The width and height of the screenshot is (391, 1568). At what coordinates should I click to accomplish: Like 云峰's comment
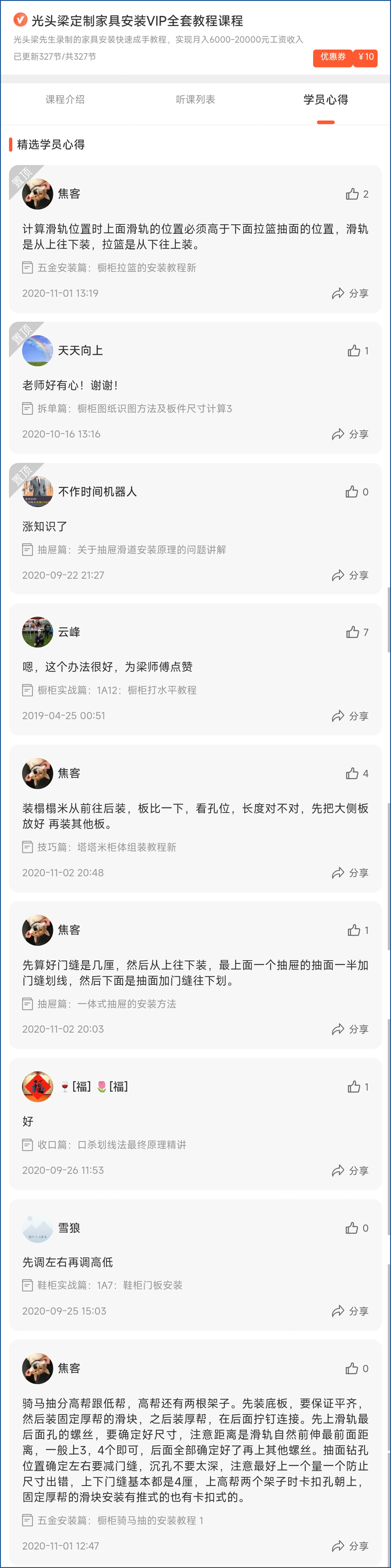(356, 633)
